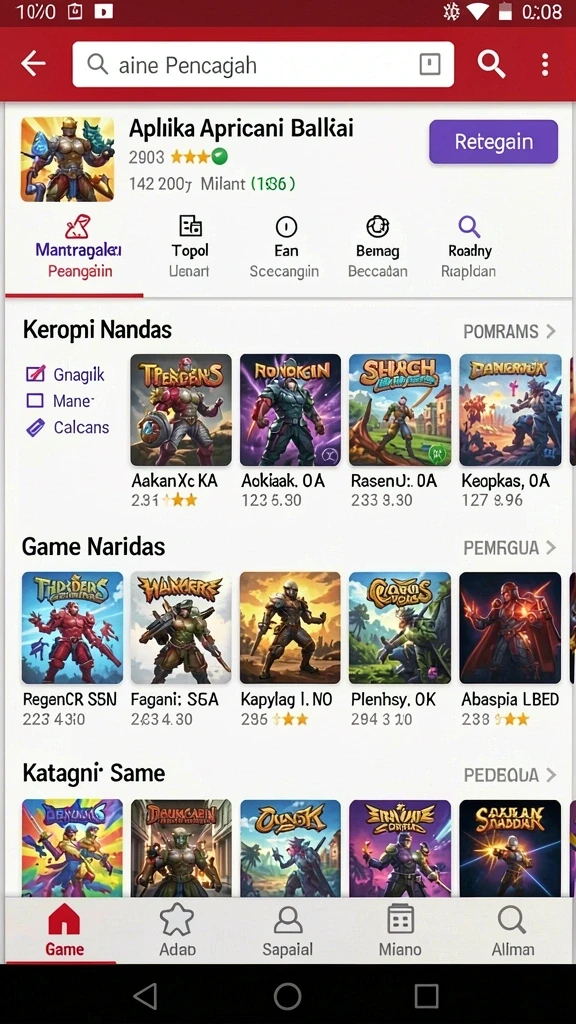Select the Ean Scecangiin tab
Image resolution: width=576 pixels, height=1024 pixels.
click(x=285, y=246)
